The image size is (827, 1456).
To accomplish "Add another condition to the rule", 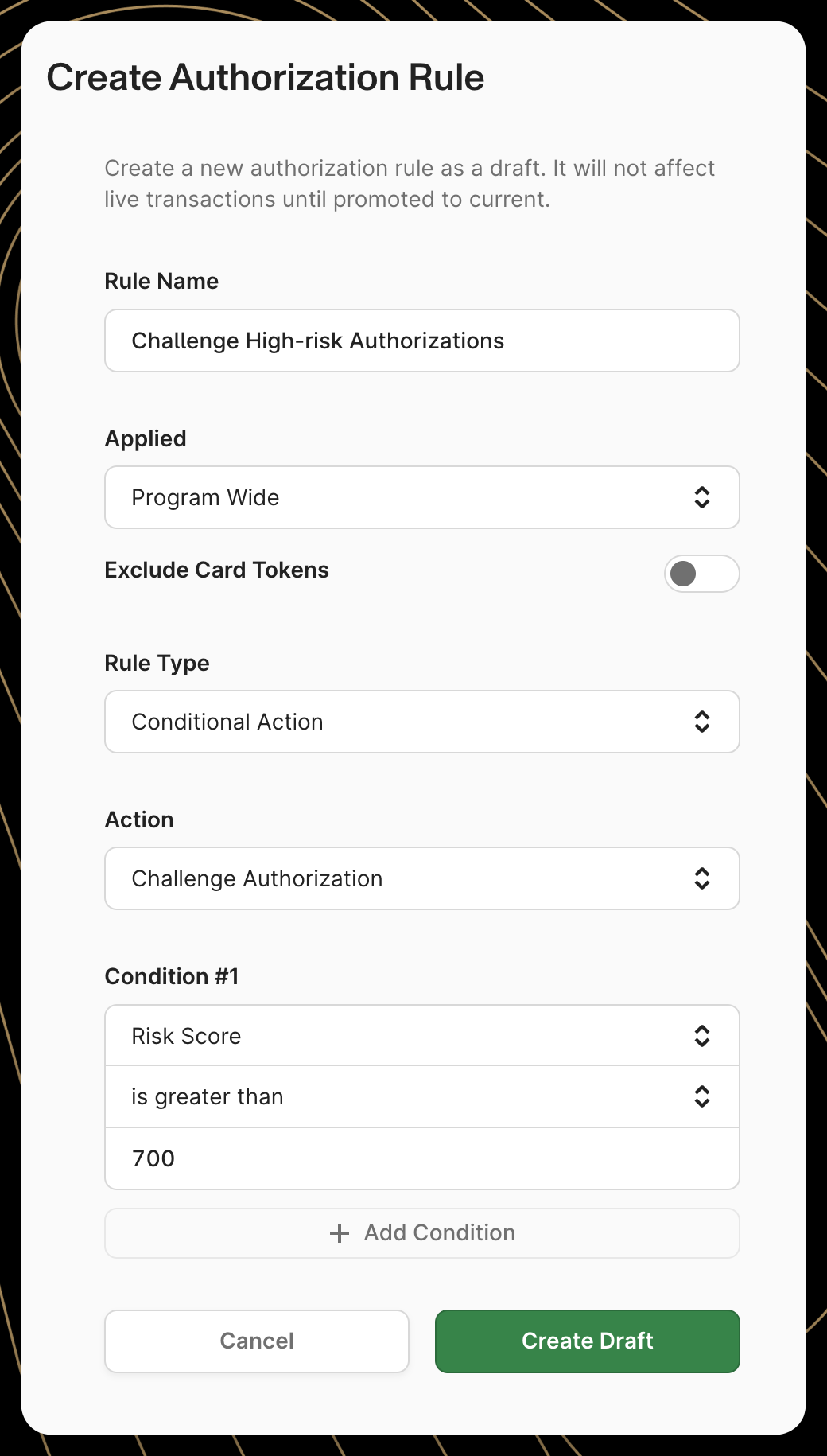I will [x=421, y=1233].
